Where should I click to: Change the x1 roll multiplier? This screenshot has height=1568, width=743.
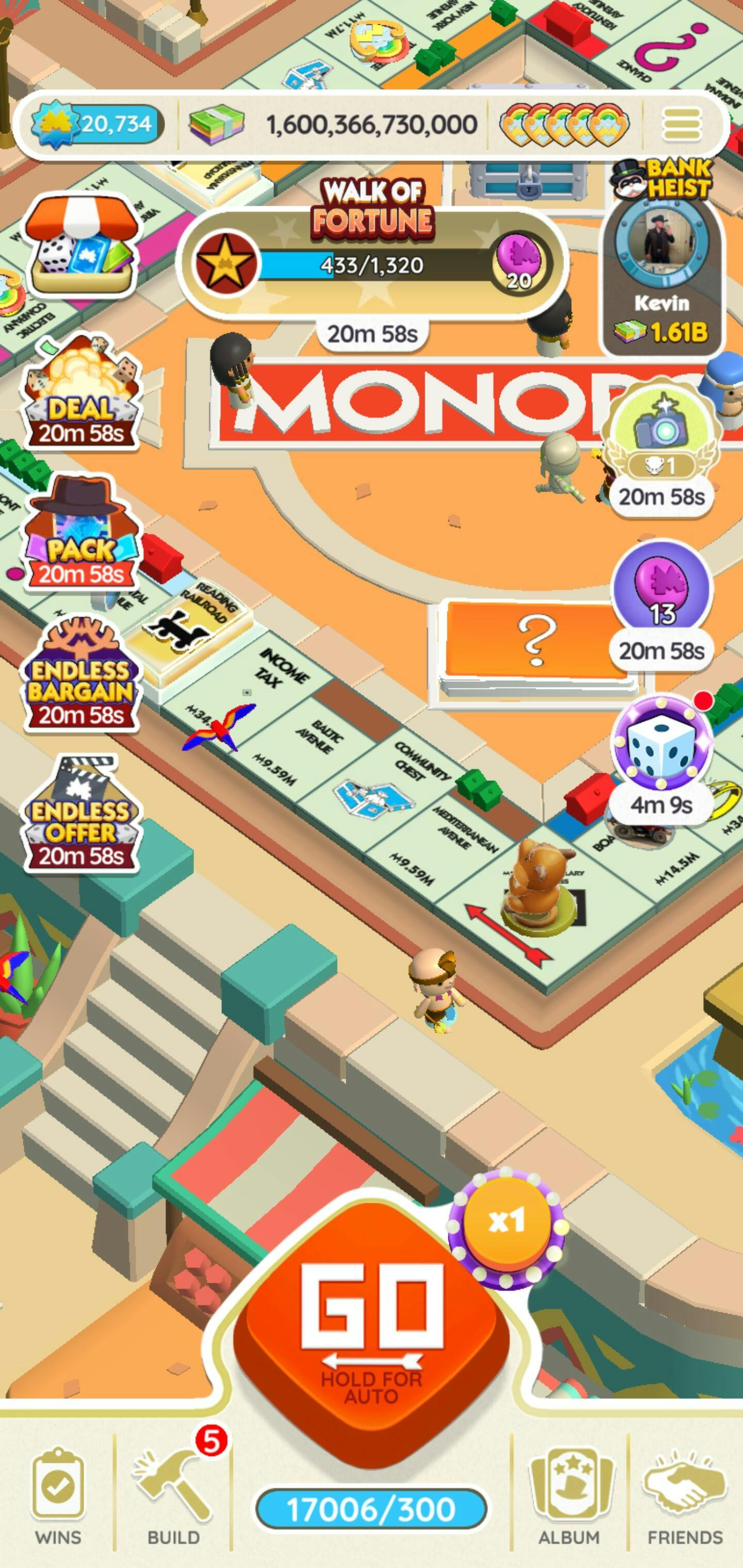507,1221
